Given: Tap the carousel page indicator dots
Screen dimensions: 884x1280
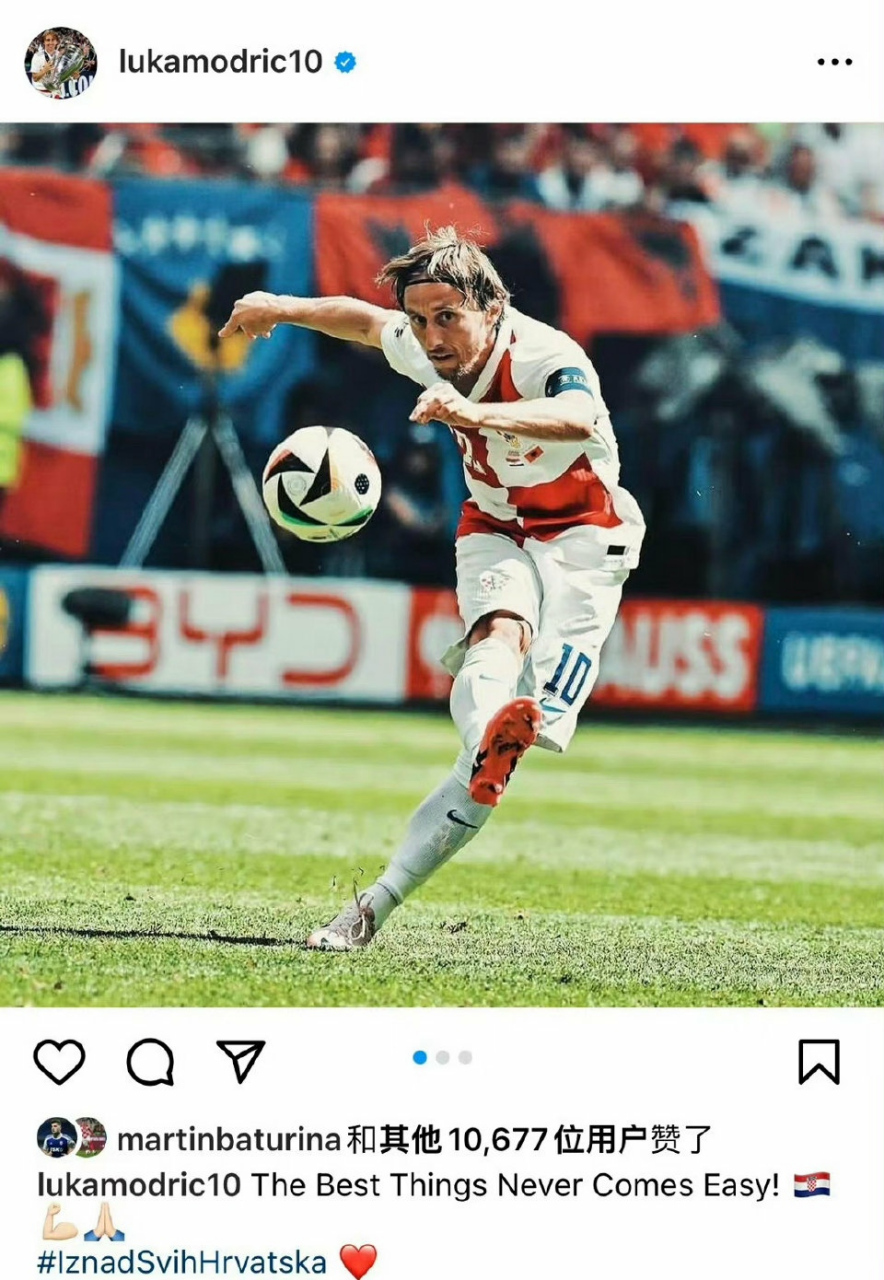Looking at the screenshot, I should 442,1058.
